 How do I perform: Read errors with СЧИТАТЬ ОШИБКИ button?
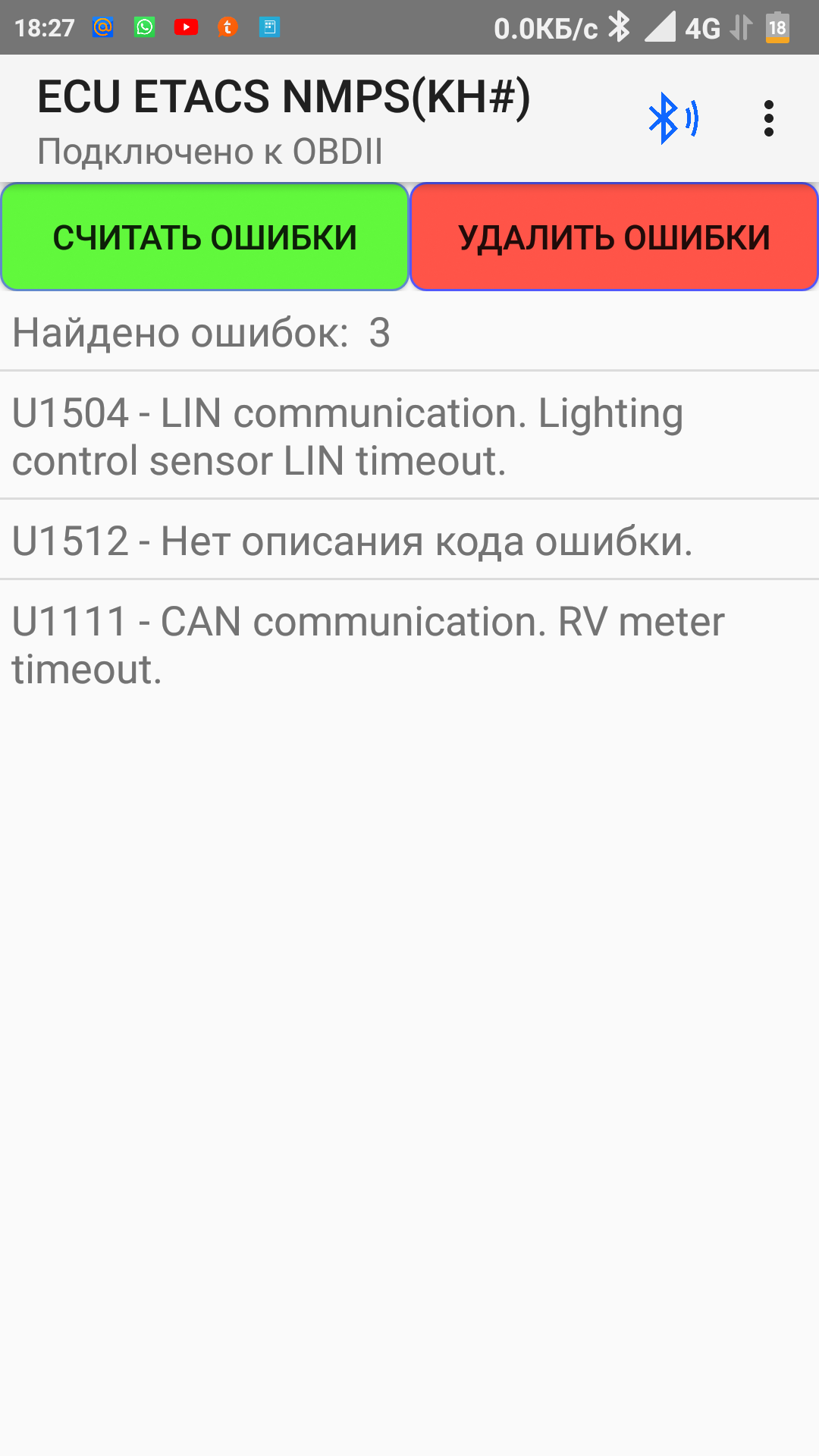205,237
